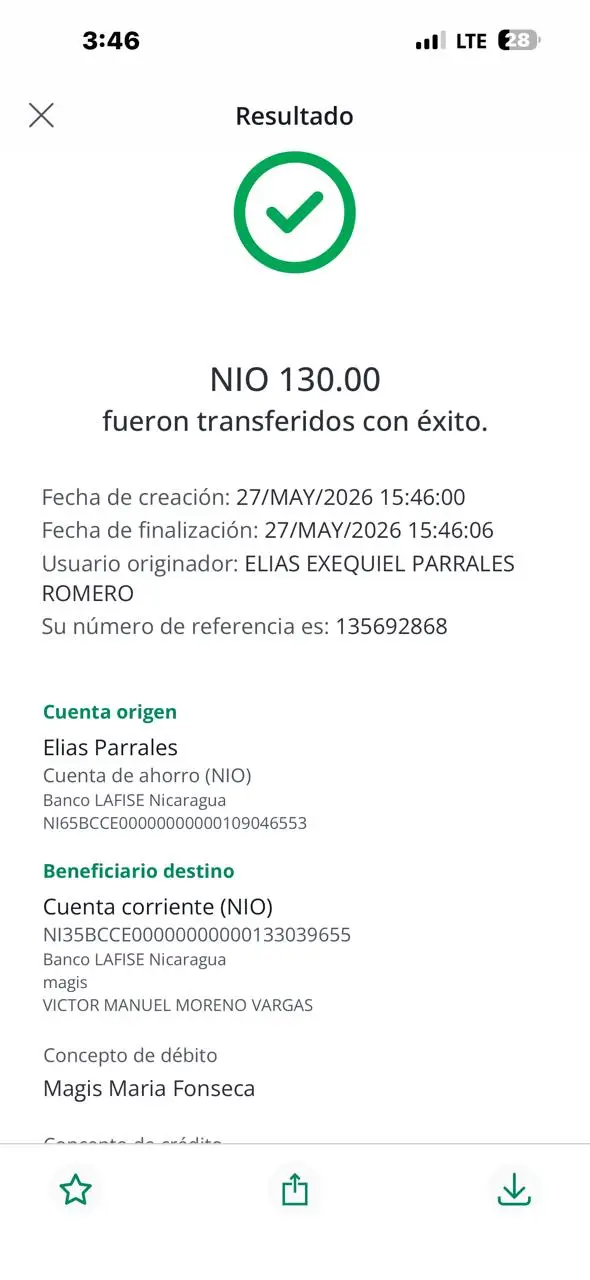Viewport: 590px width, 1280px height.
Task: Save this transfer as a favorite
Action: pos(76,1189)
